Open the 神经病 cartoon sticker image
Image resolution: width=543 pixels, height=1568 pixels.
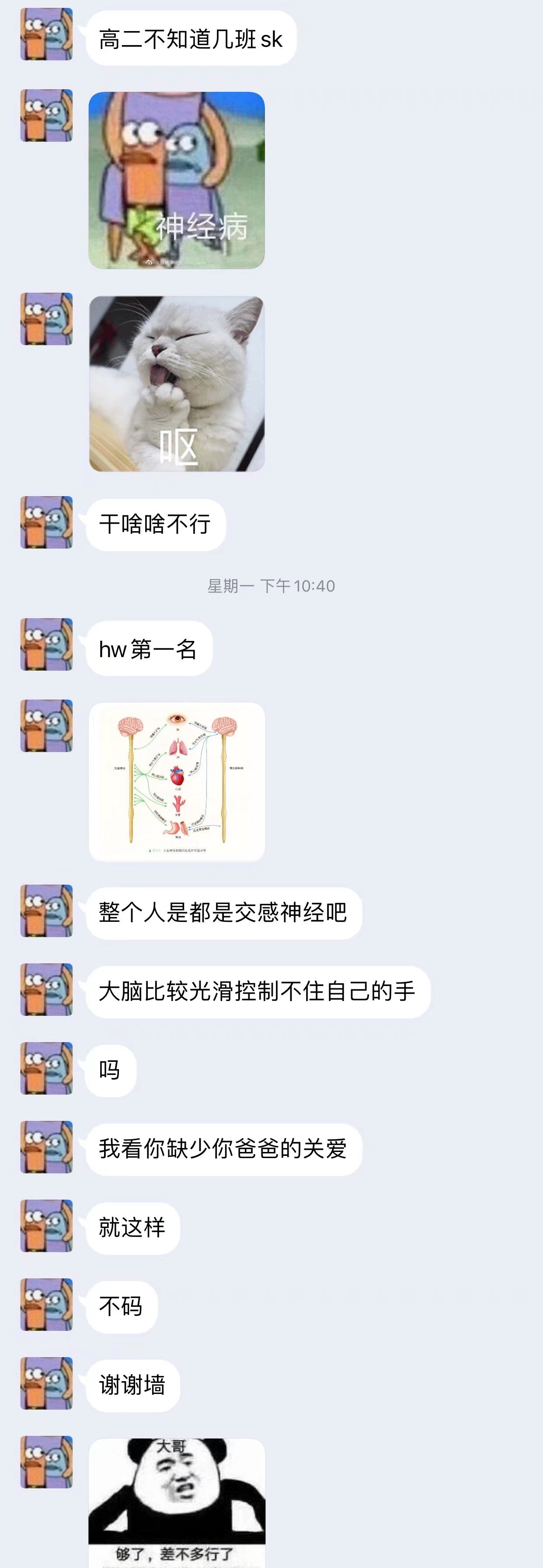click(176, 180)
